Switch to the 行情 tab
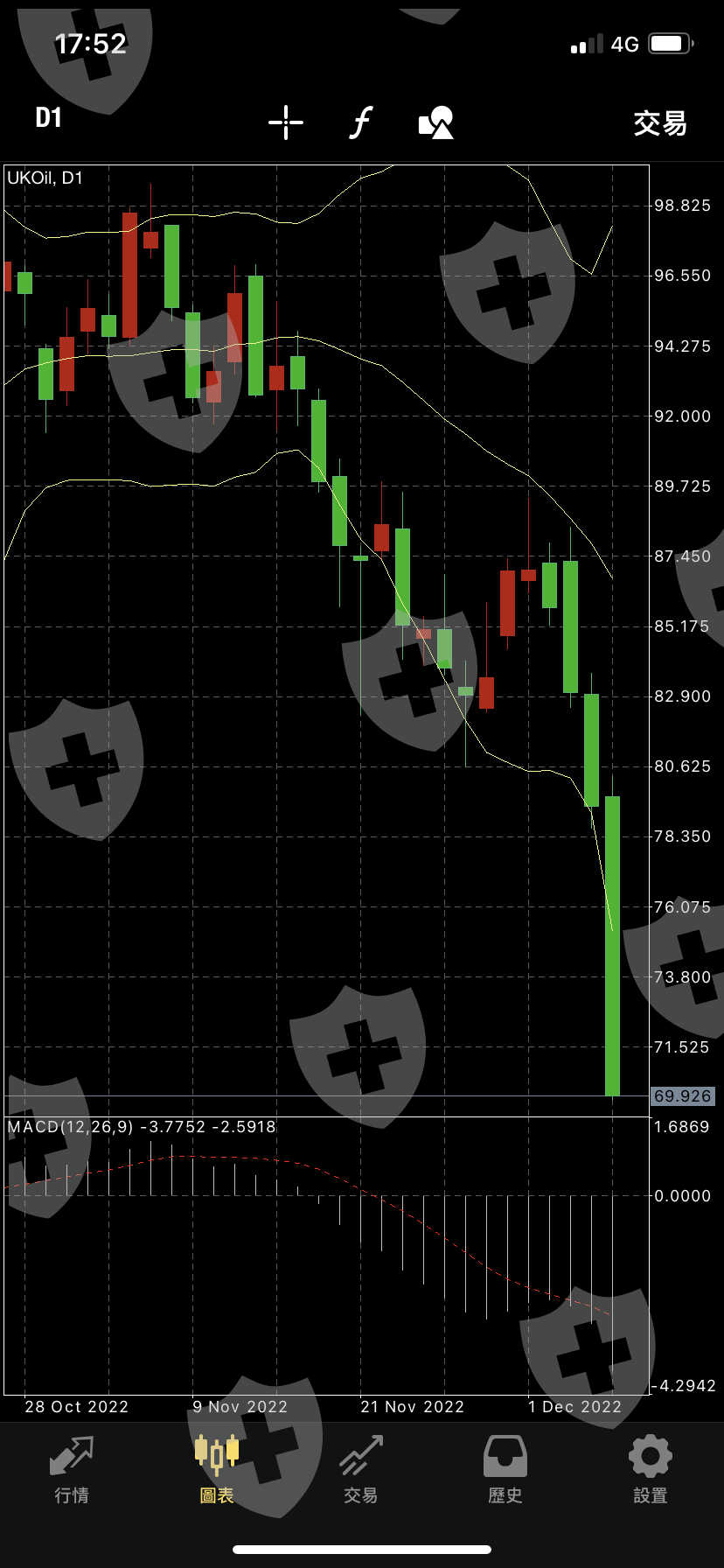Viewport: 724px width, 1568px height. (x=72, y=1470)
